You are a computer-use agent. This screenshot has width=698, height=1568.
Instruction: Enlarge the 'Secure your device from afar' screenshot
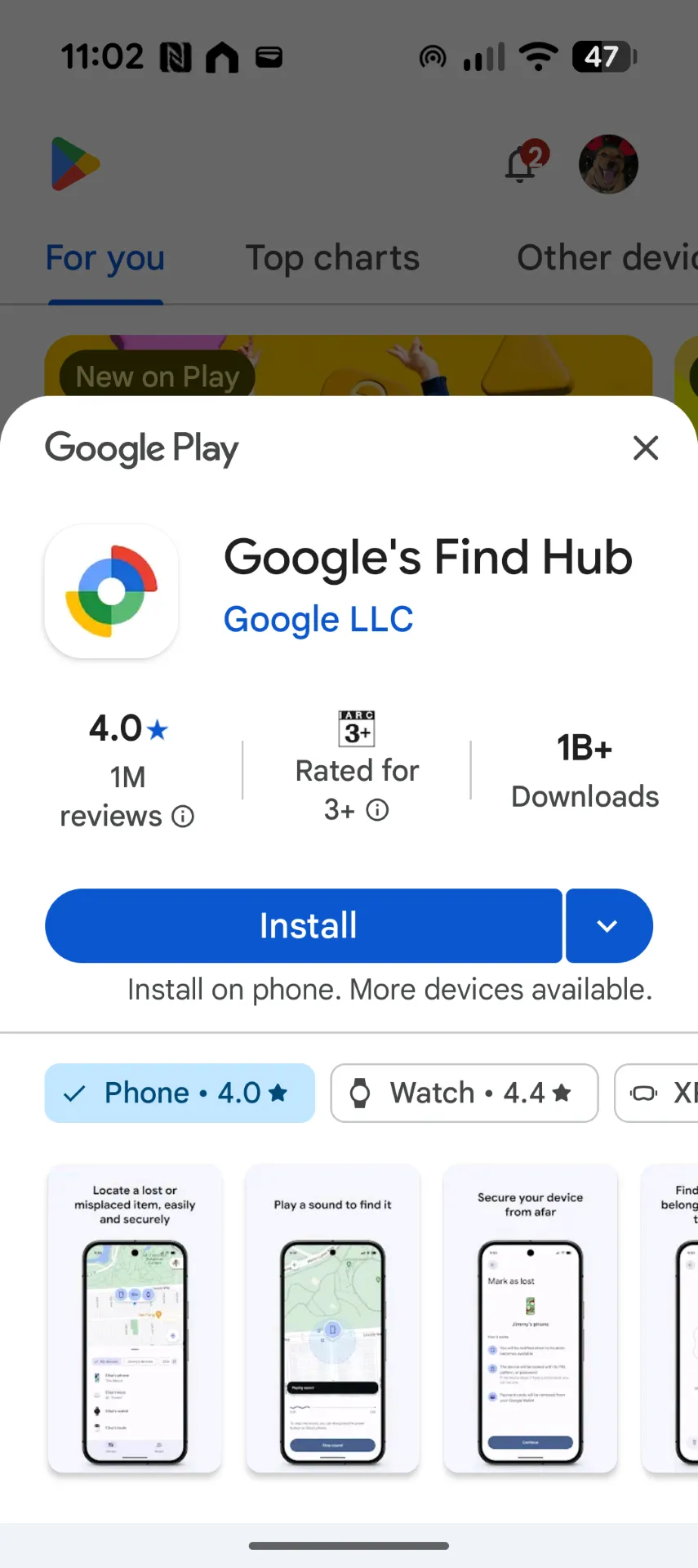[x=530, y=1318]
